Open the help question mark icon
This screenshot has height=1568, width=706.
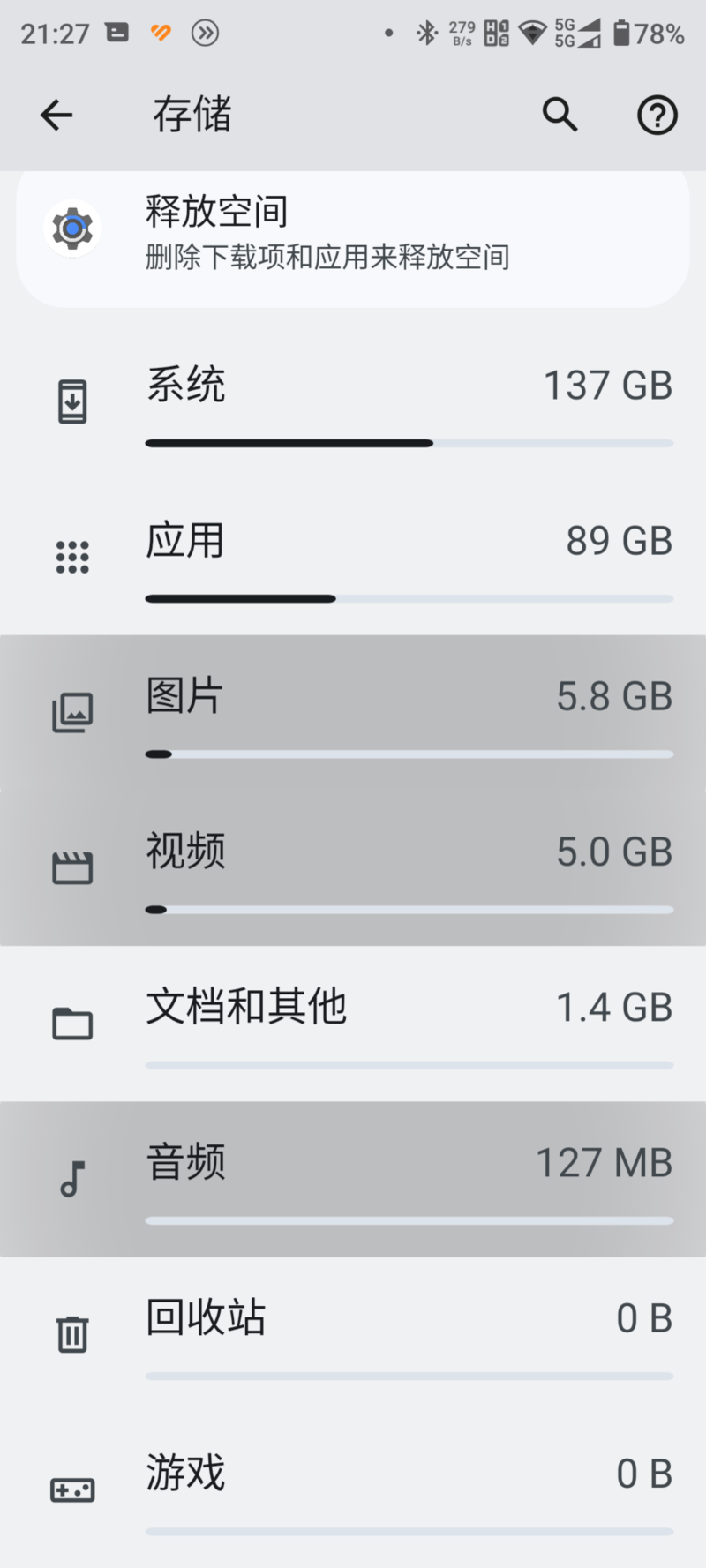pos(657,115)
